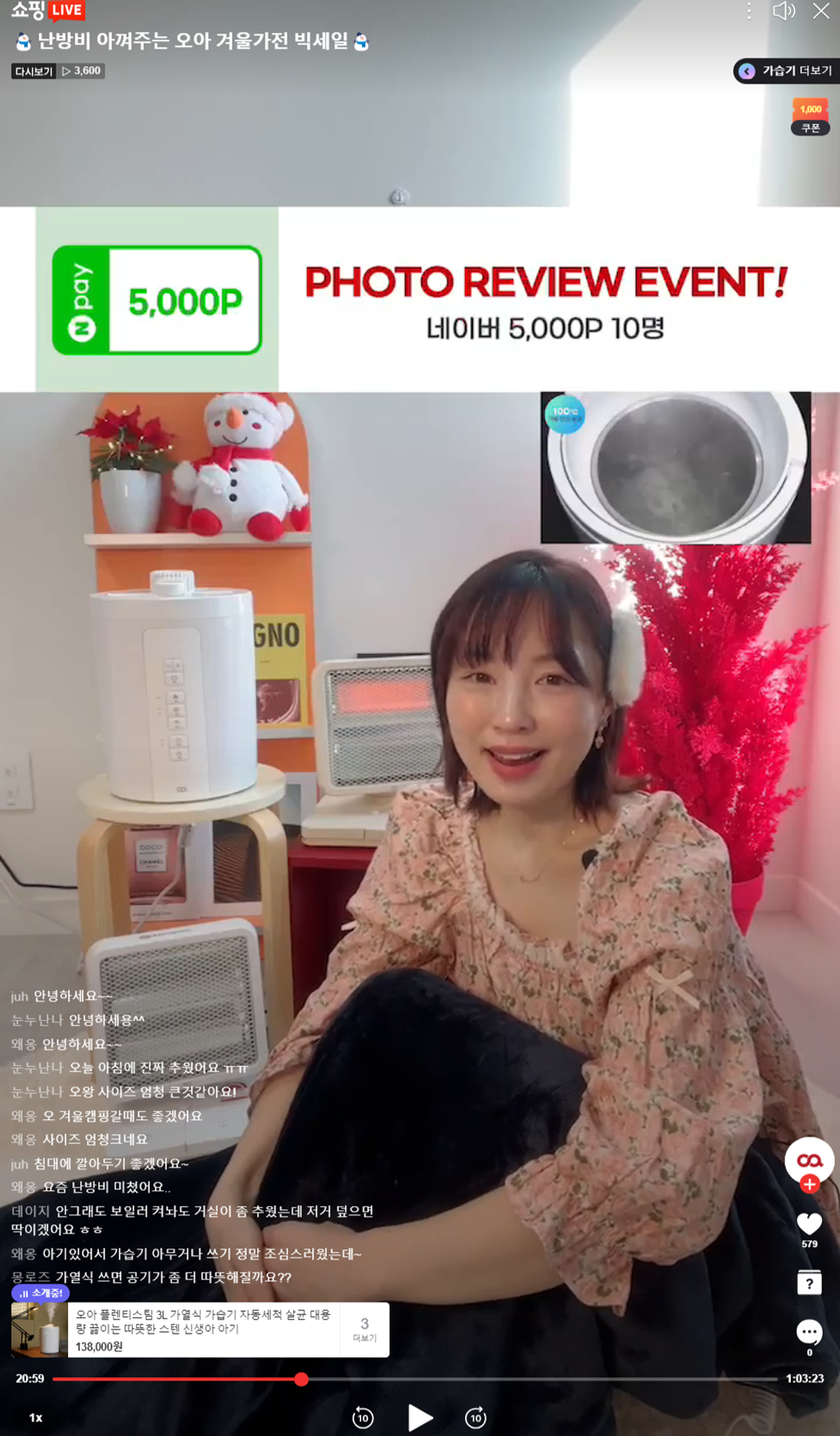Skip forward 10 seconds
Screen dimensions: 840x1436
(476, 1417)
